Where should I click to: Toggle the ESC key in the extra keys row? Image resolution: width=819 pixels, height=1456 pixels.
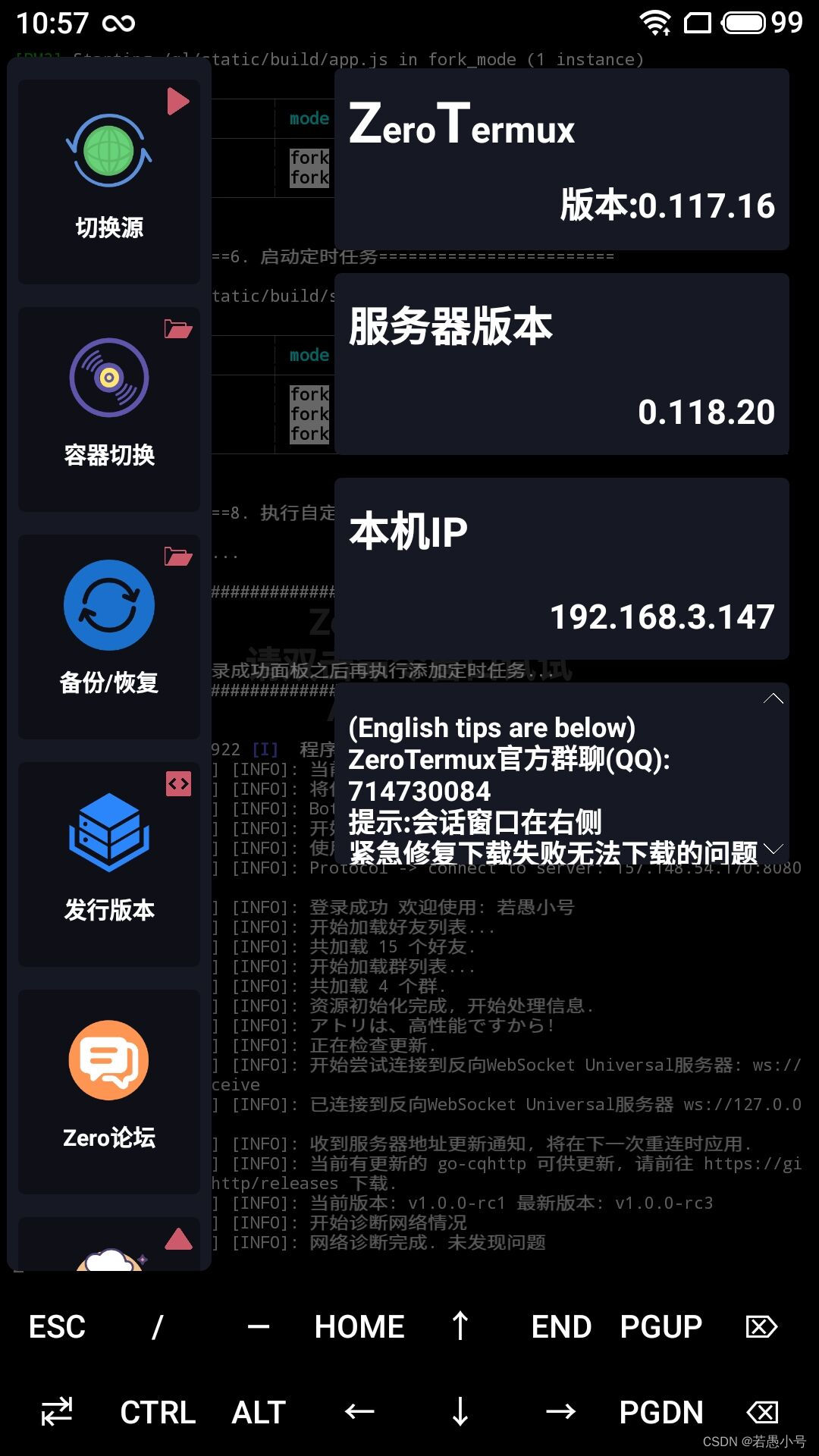[x=57, y=1326]
